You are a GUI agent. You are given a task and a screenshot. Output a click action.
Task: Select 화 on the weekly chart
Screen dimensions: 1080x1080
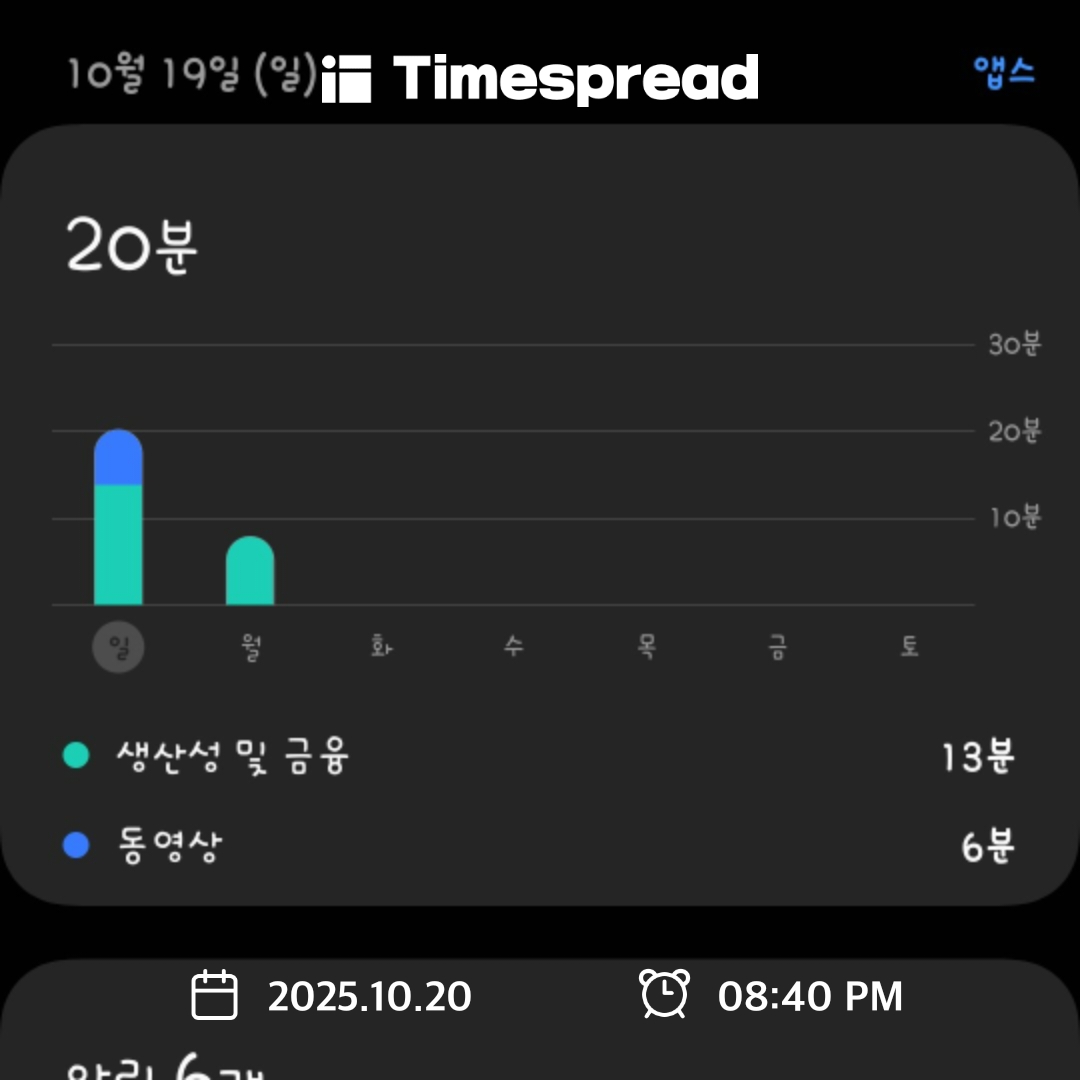click(381, 647)
